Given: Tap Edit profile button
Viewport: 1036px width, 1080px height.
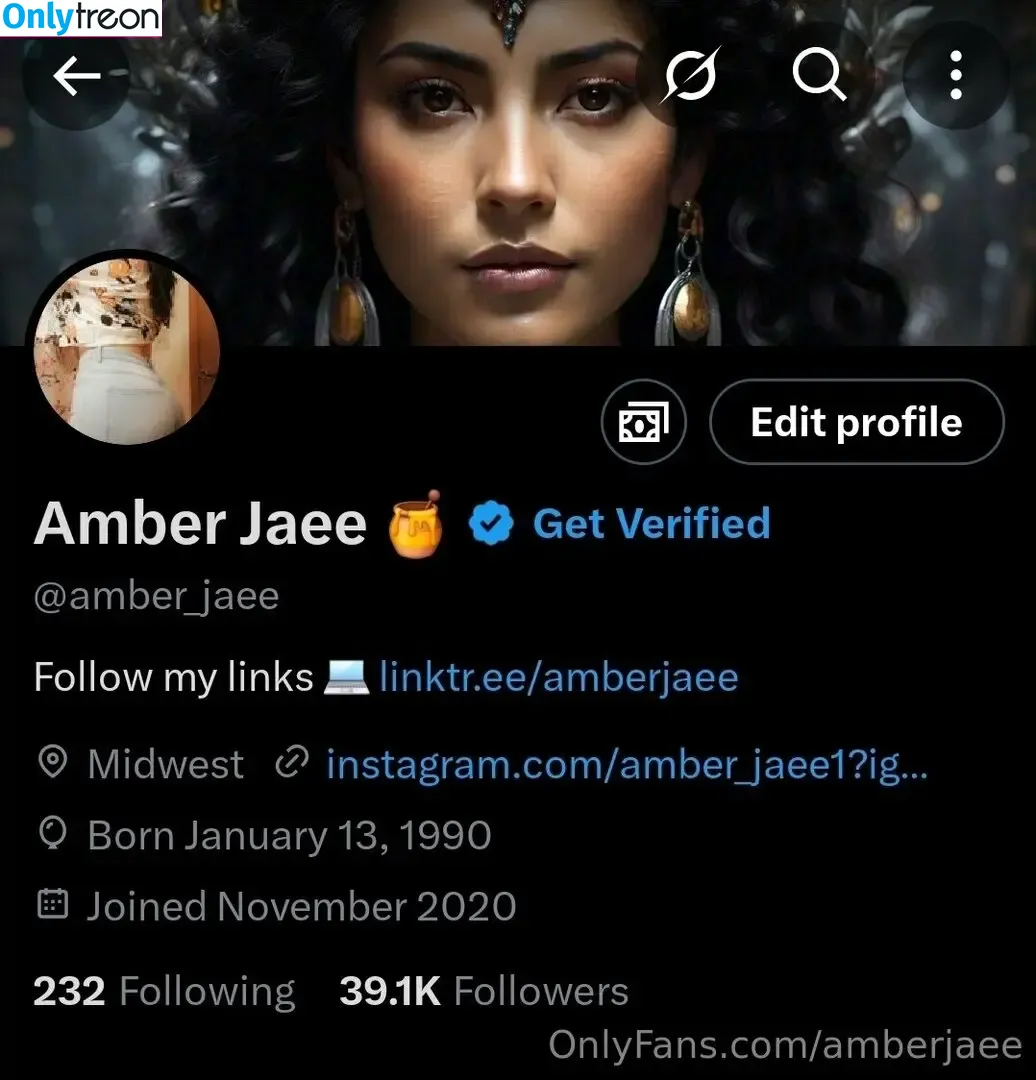Looking at the screenshot, I should click(856, 422).
